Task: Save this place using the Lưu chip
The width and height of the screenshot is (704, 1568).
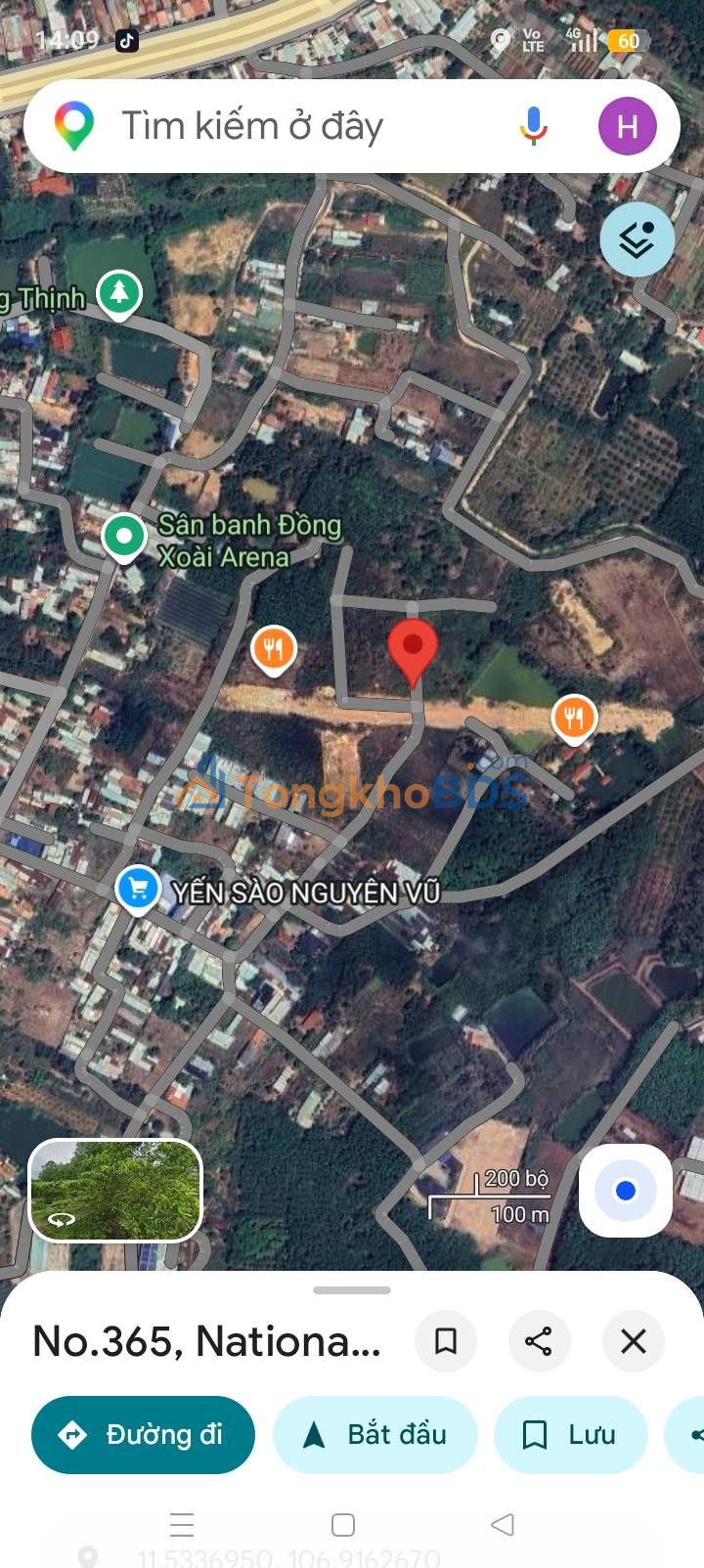Action: (570, 1435)
